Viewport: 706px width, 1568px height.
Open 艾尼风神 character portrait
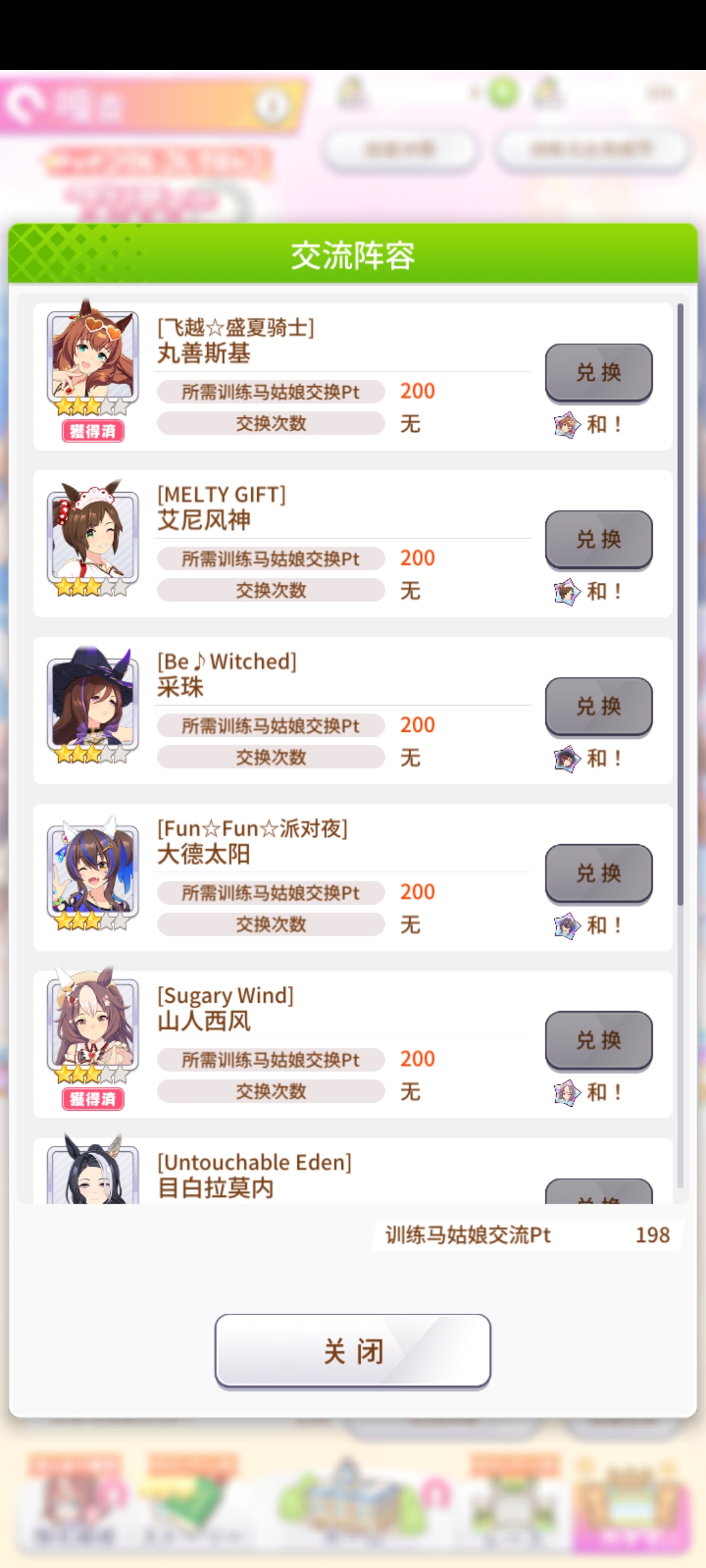pos(93,532)
